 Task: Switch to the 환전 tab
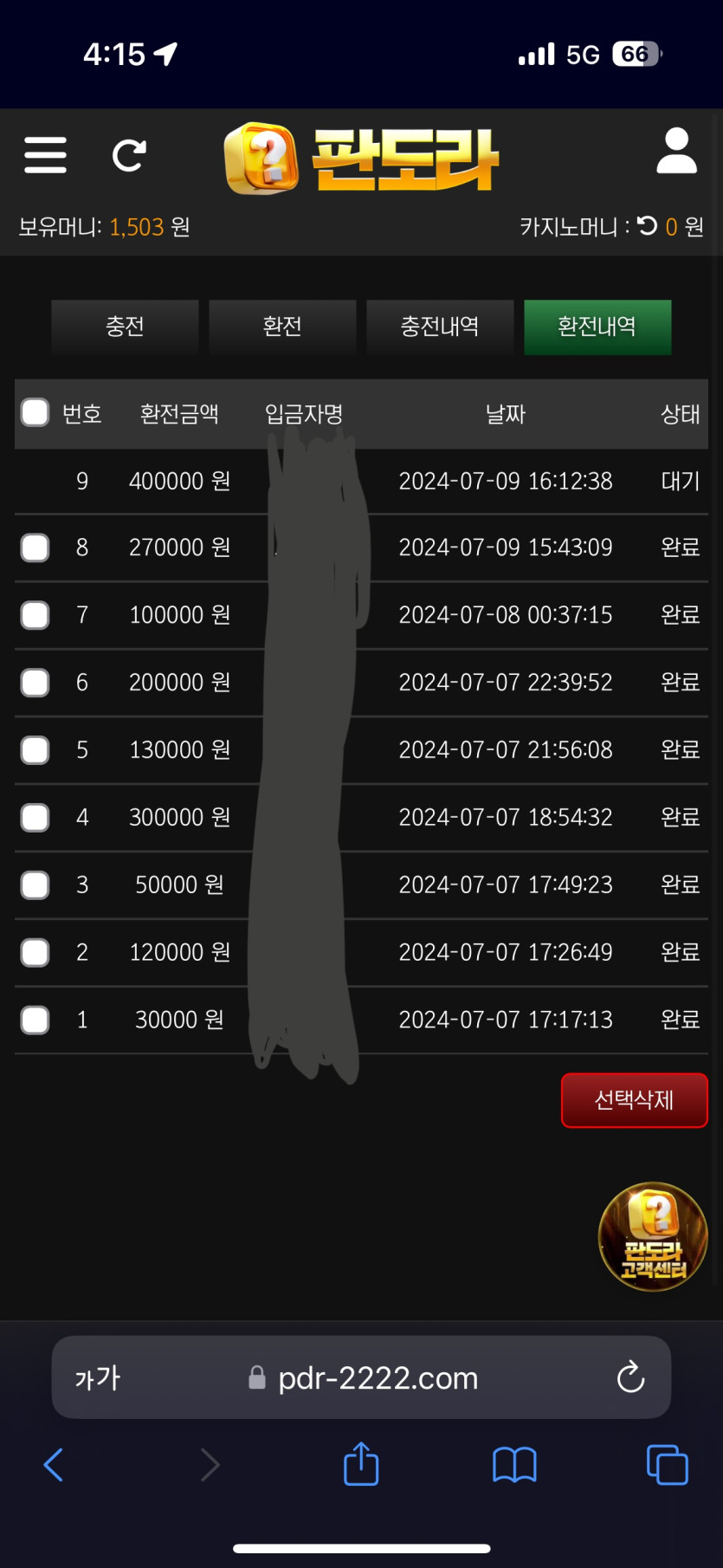282,327
